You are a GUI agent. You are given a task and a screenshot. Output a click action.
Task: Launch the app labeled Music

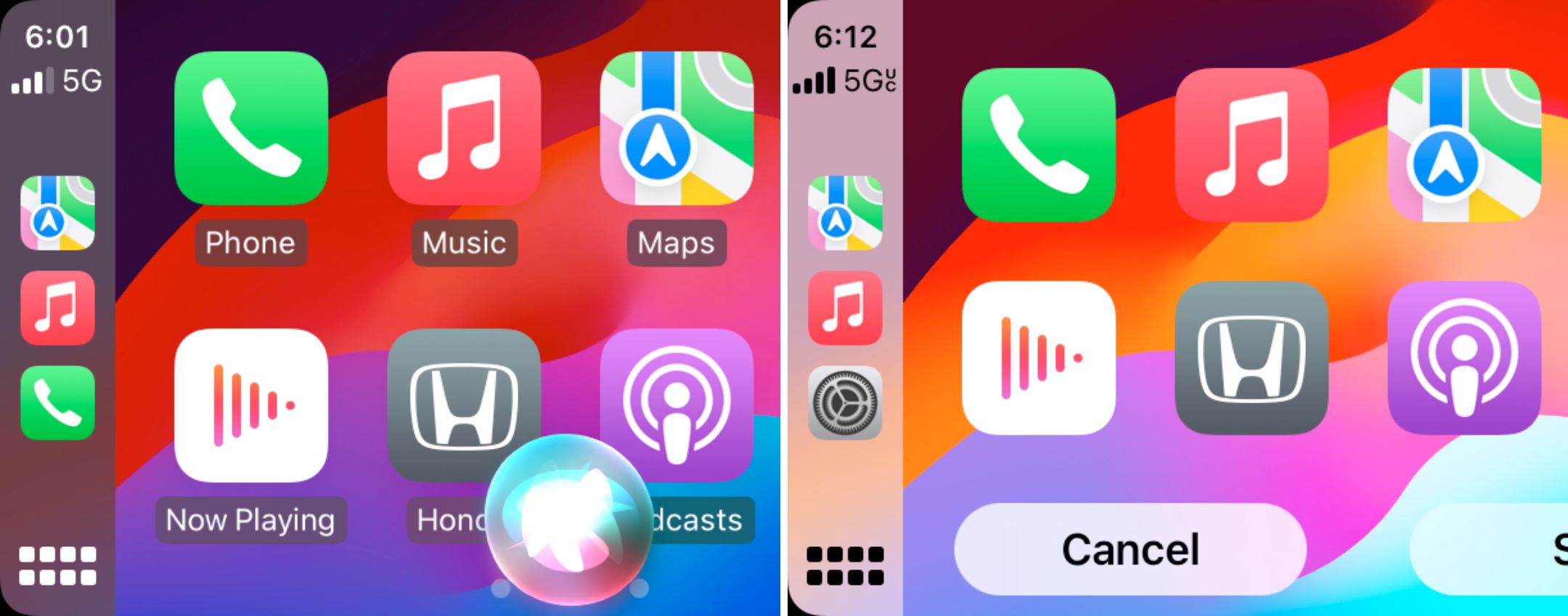[464, 129]
